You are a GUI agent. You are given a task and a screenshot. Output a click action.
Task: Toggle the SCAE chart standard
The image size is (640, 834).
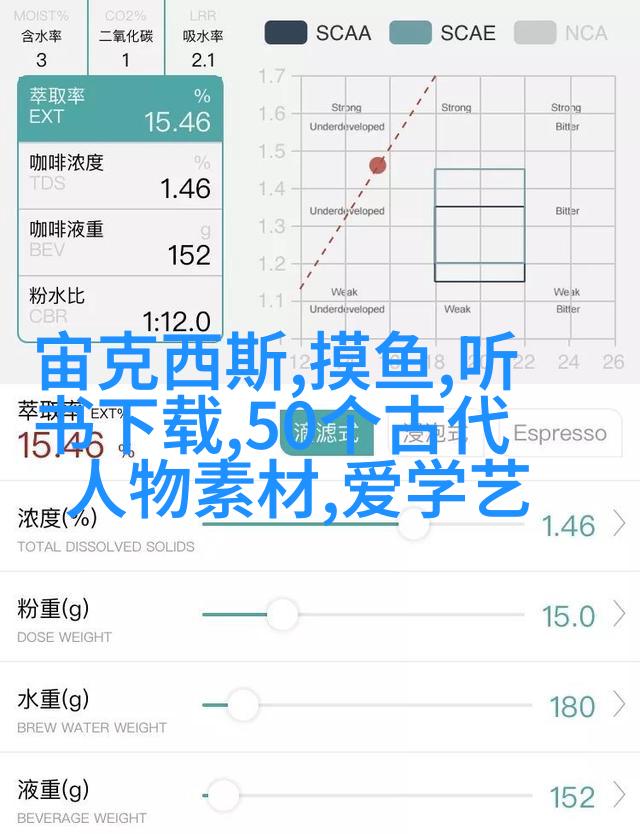[441, 33]
